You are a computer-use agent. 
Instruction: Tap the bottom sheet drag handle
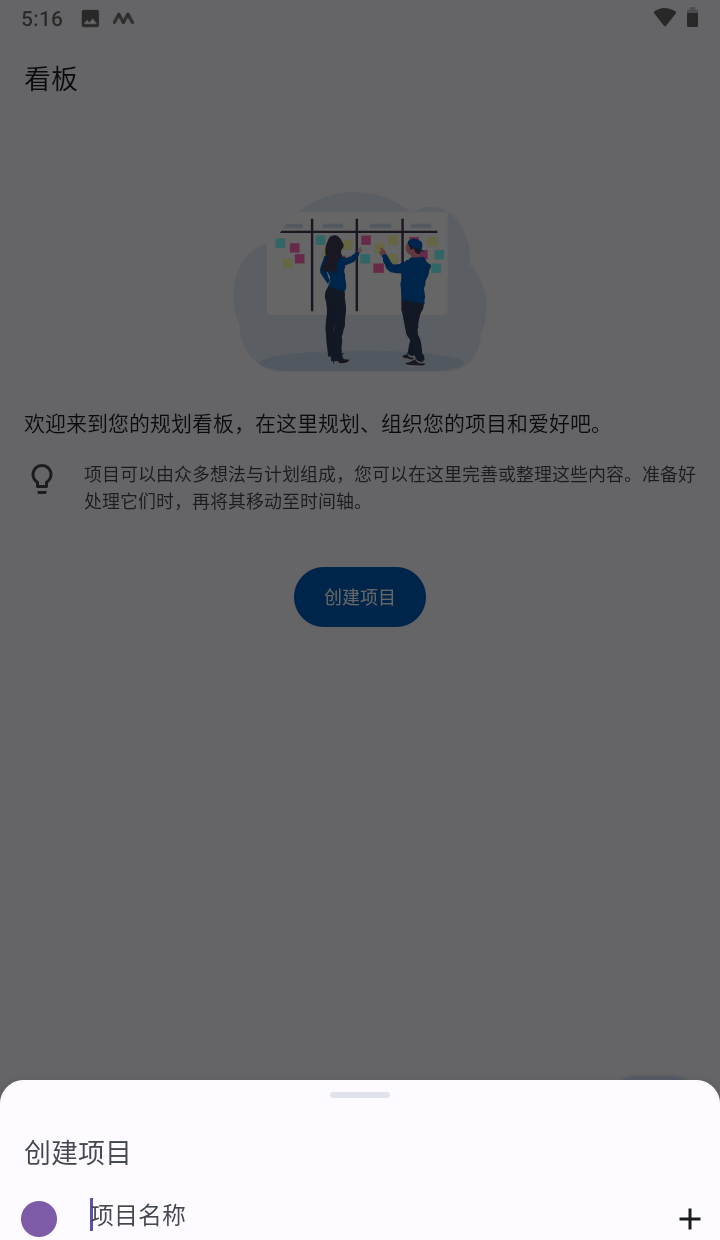[x=360, y=1094]
